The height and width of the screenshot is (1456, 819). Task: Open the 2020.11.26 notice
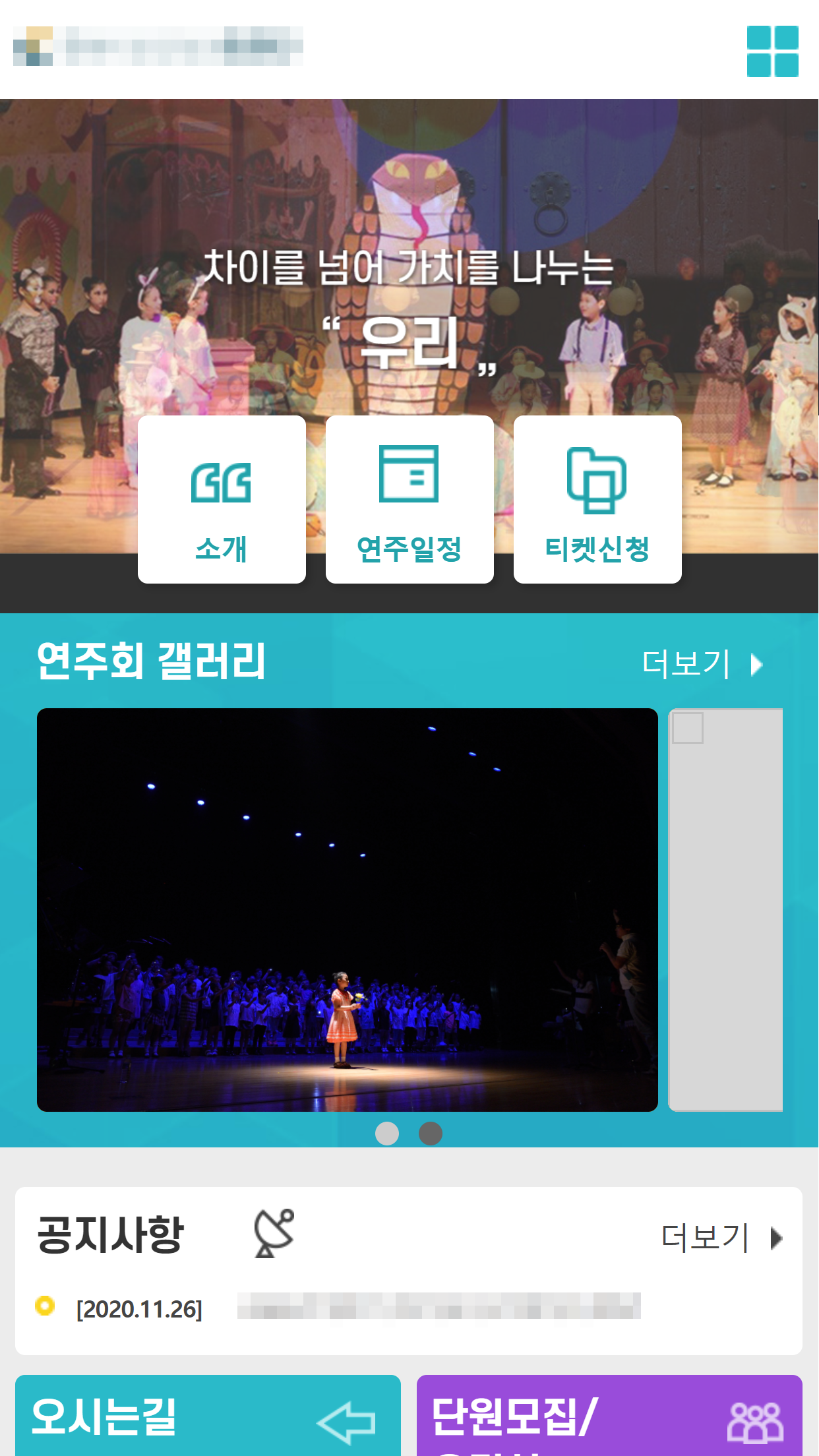pos(439,1307)
